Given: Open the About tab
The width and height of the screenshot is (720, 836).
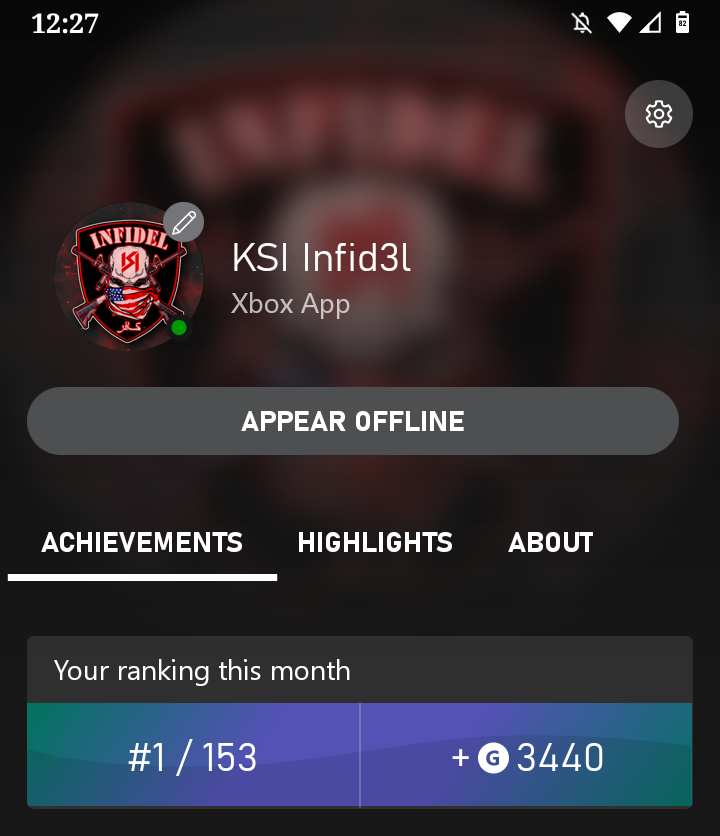Looking at the screenshot, I should [x=550, y=543].
